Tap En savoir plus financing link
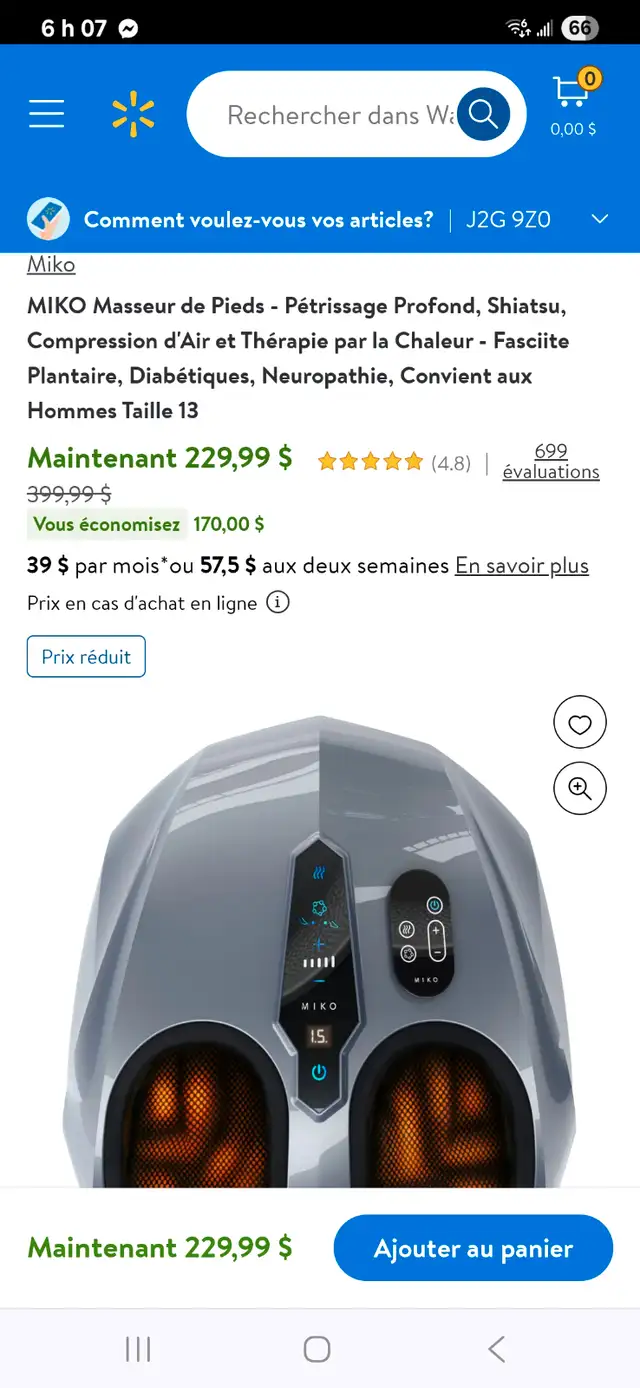This screenshot has width=640, height=1388. (522, 566)
